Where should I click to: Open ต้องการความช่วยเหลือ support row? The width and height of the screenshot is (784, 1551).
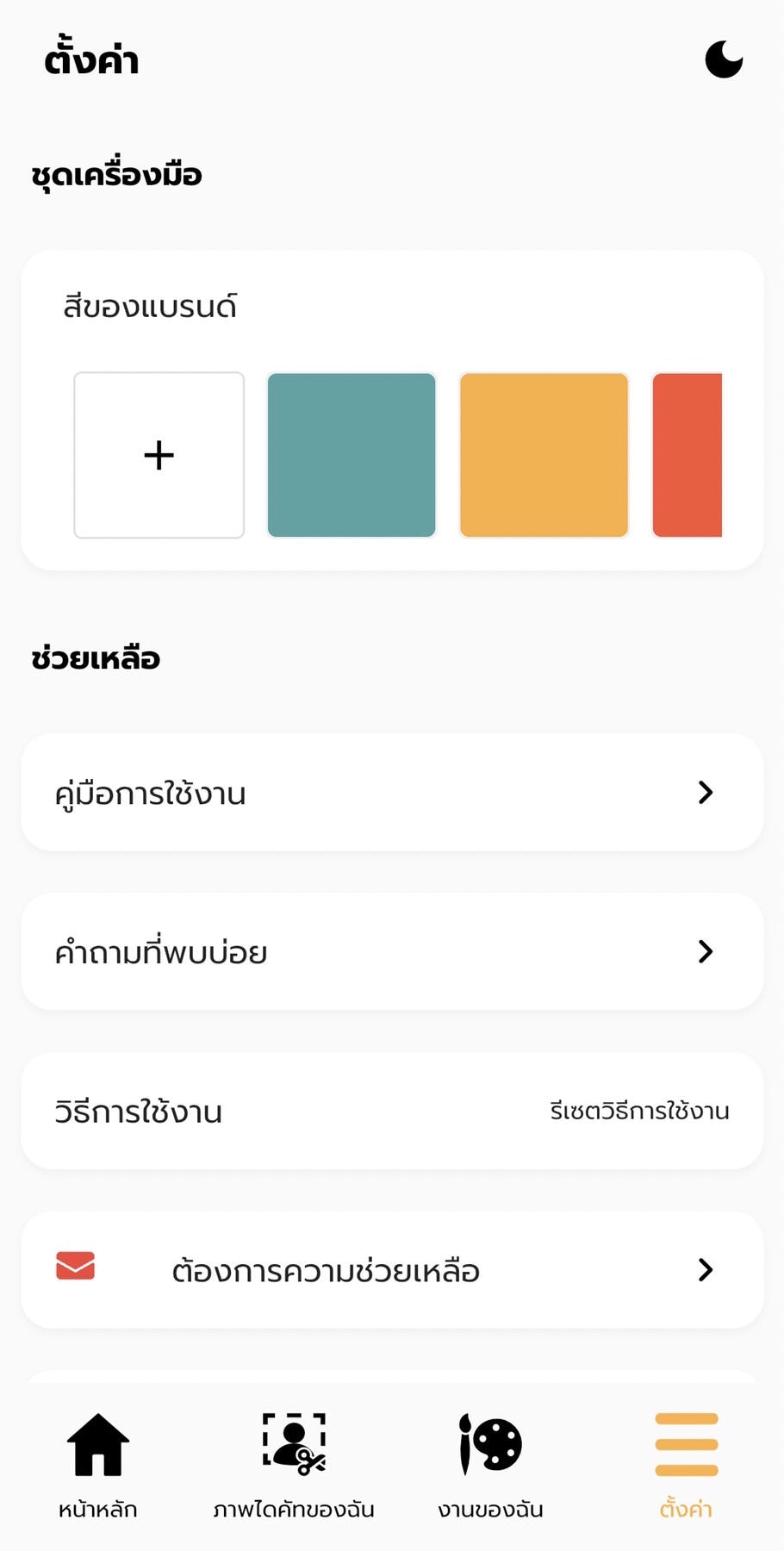(x=392, y=1270)
